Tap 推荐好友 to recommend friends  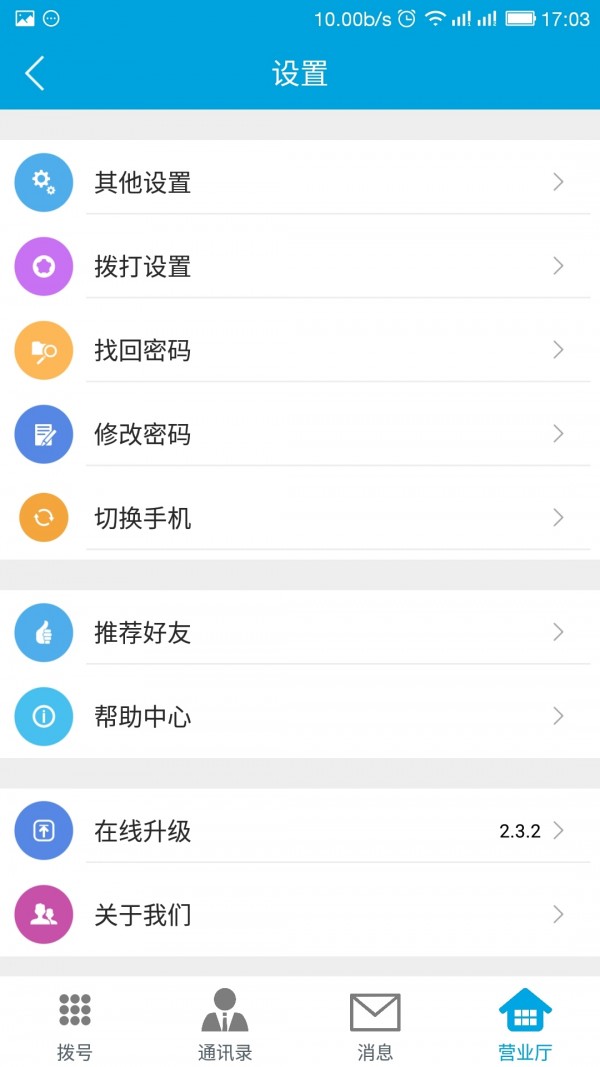pos(300,632)
